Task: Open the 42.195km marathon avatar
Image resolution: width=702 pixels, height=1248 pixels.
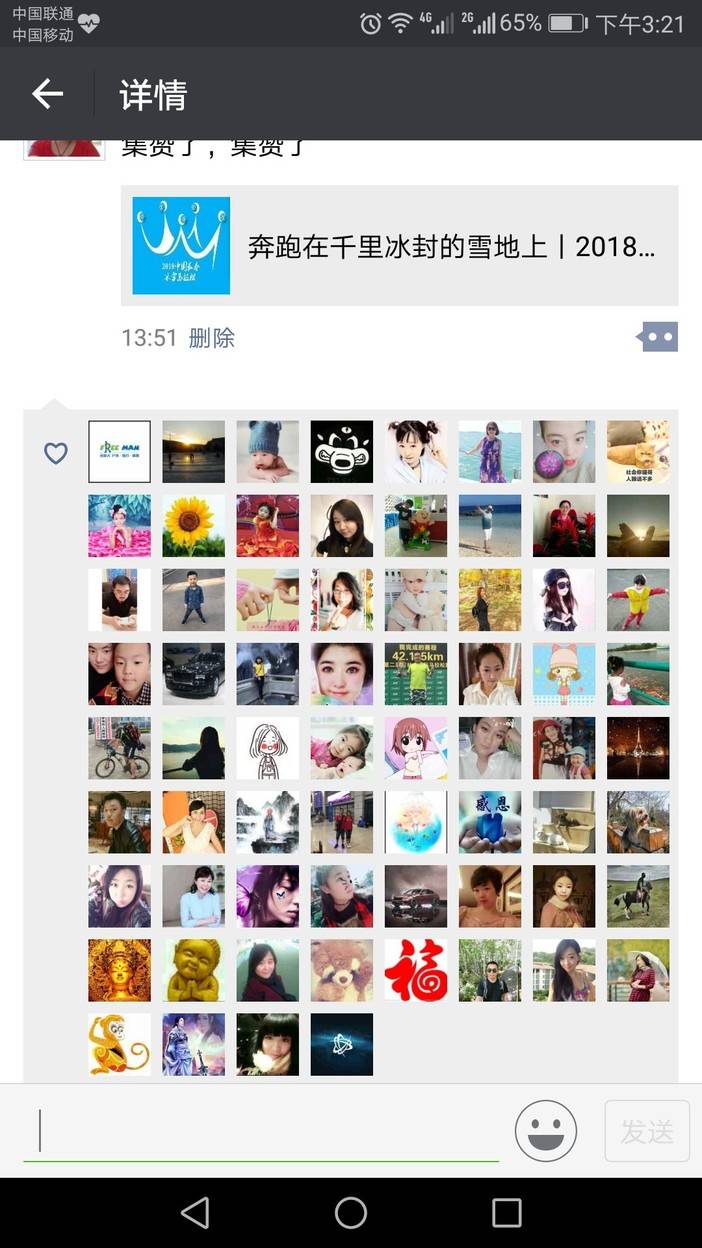Action: pyautogui.click(x=416, y=674)
